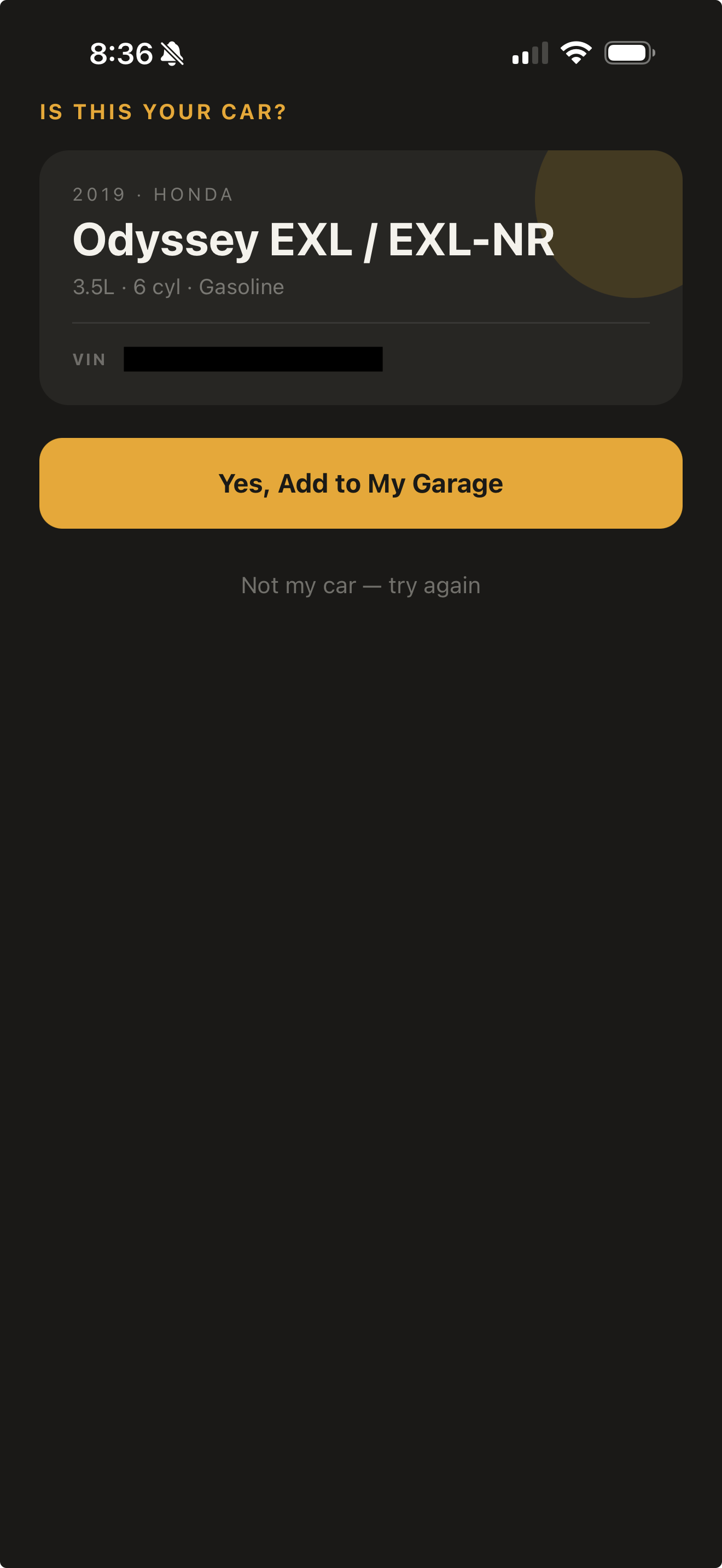Viewport: 722px width, 1568px height.
Task: Tap the redacted VIN value field
Action: click(x=252, y=359)
